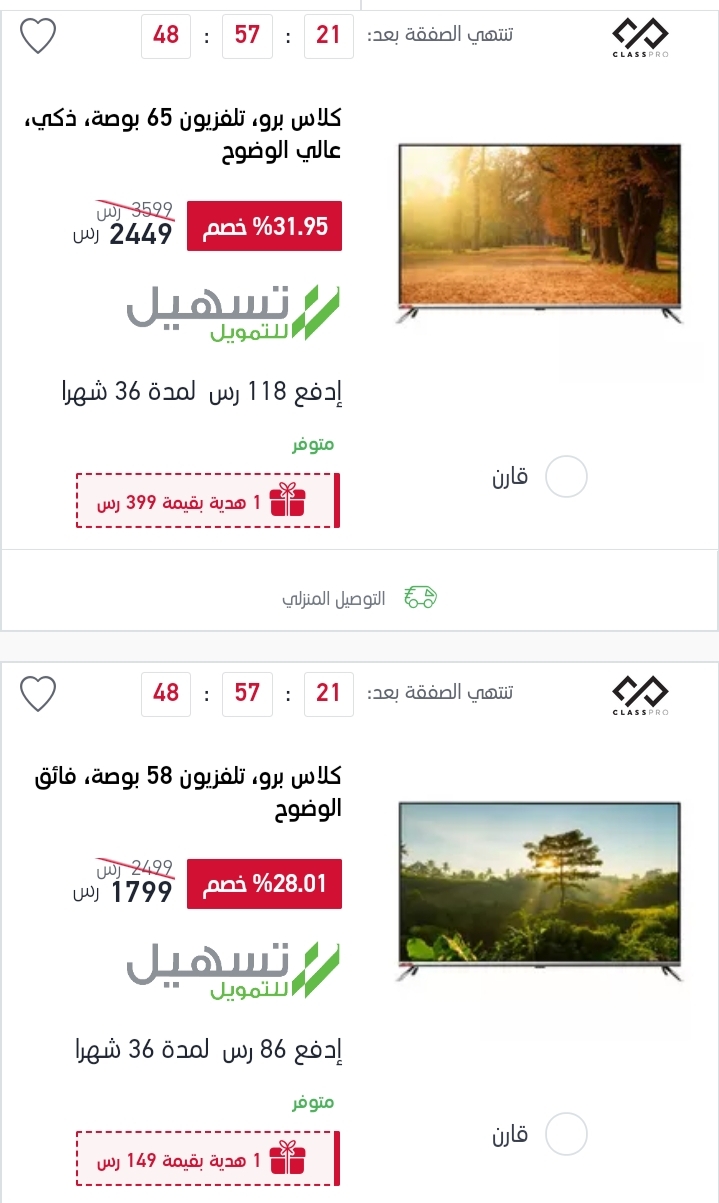Open the 58-inch ClassPro TV product image

540,892
